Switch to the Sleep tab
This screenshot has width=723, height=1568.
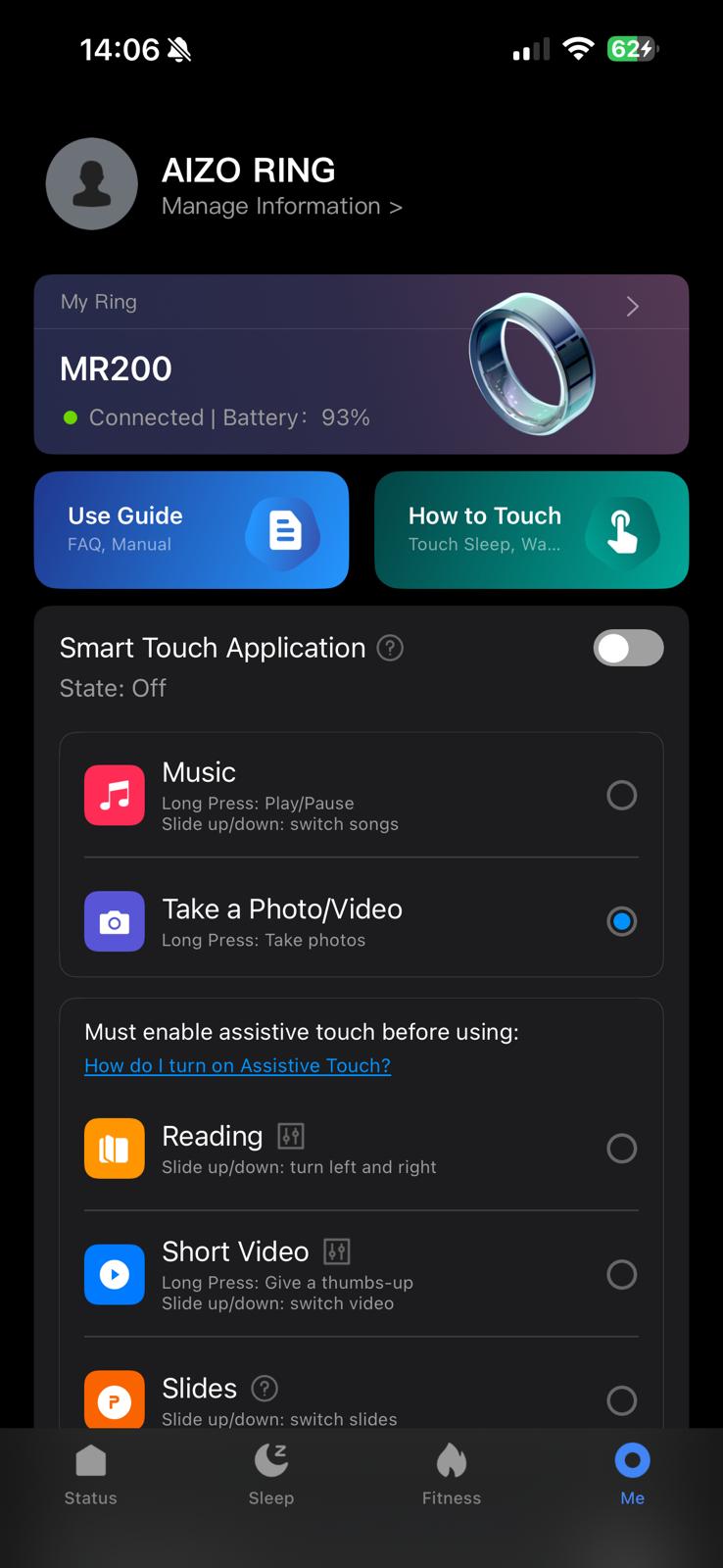271,1474
